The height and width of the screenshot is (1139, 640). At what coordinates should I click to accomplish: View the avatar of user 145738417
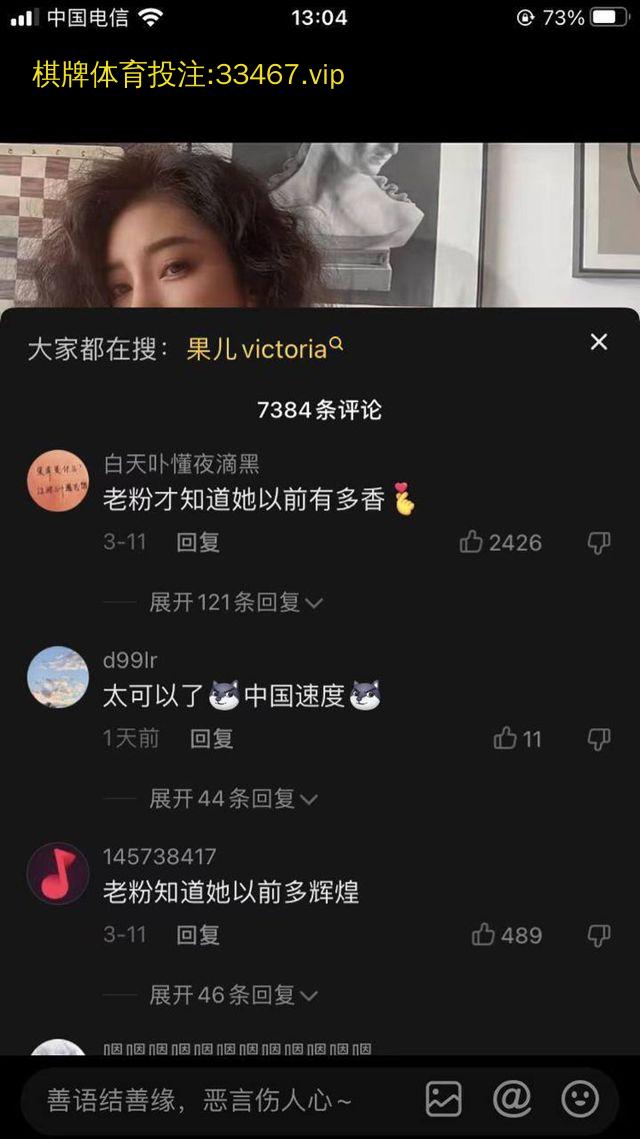point(58,873)
